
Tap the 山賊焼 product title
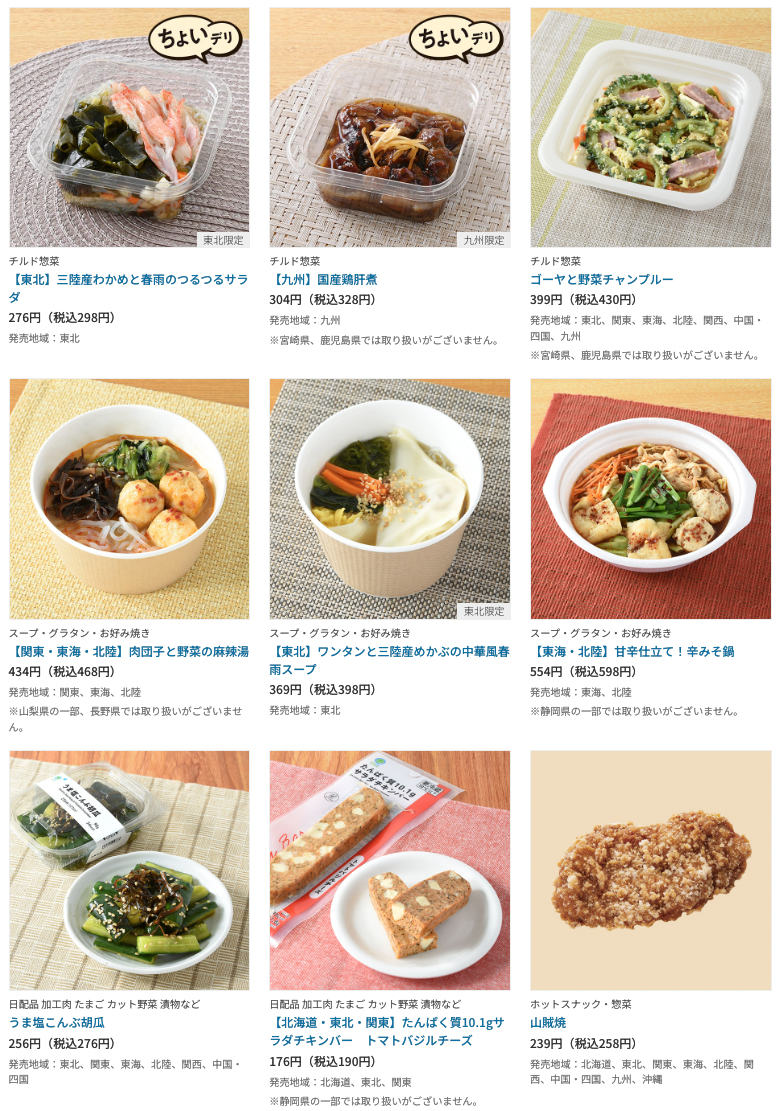pos(548,1023)
